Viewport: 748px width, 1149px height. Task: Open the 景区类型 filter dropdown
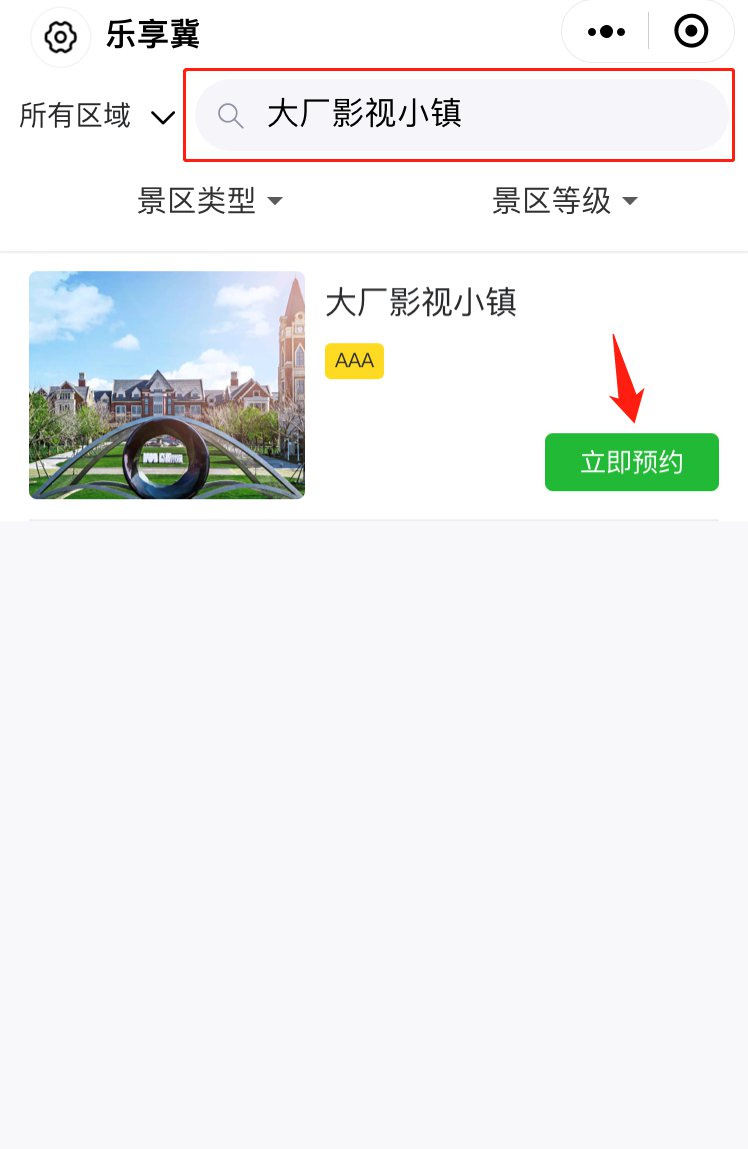pyautogui.click(x=210, y=201)
